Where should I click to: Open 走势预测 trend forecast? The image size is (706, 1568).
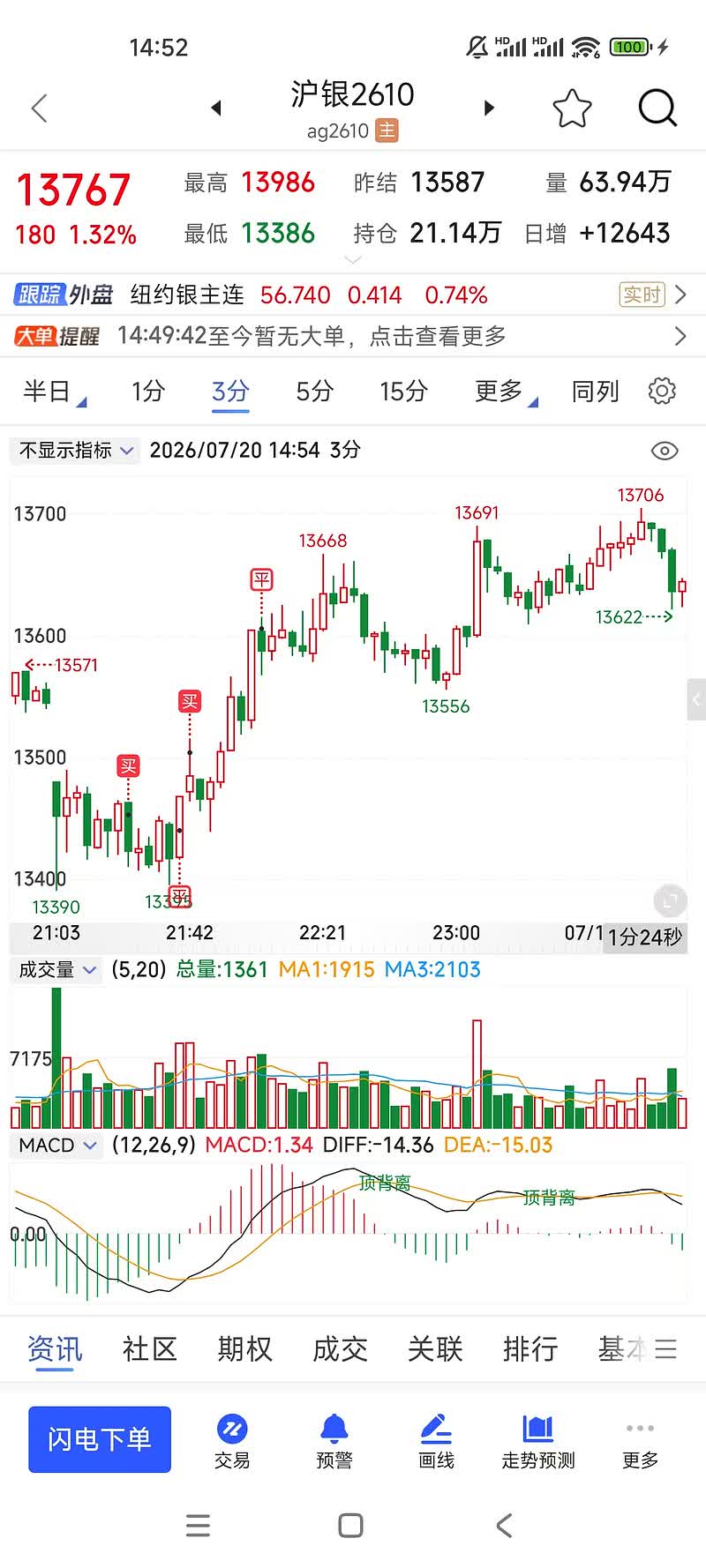point(538,1441)
